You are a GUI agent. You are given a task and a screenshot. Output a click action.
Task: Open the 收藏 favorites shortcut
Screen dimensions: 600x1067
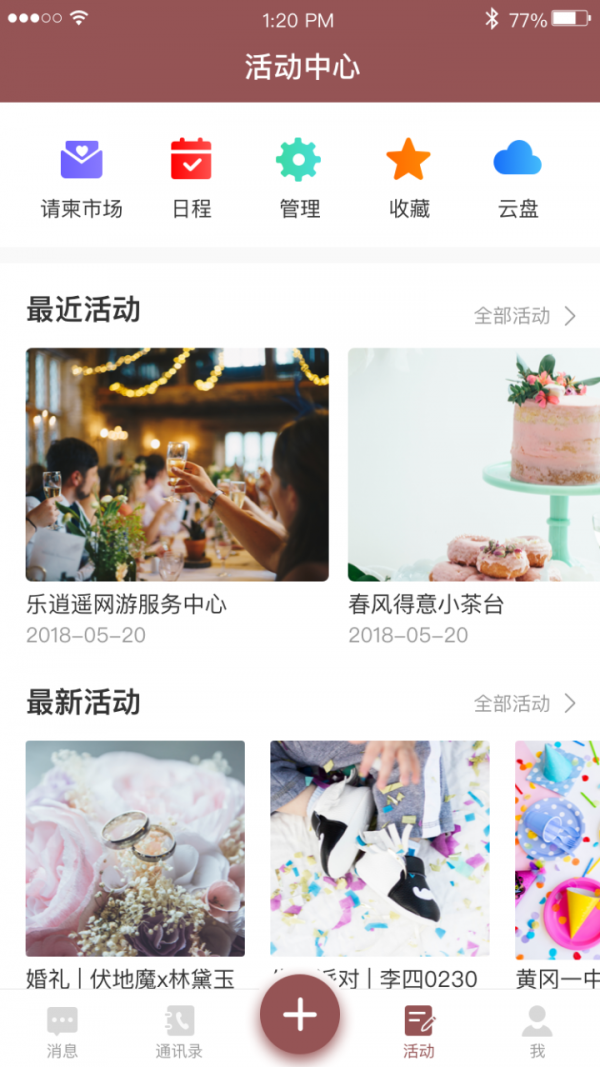point(408,179)
